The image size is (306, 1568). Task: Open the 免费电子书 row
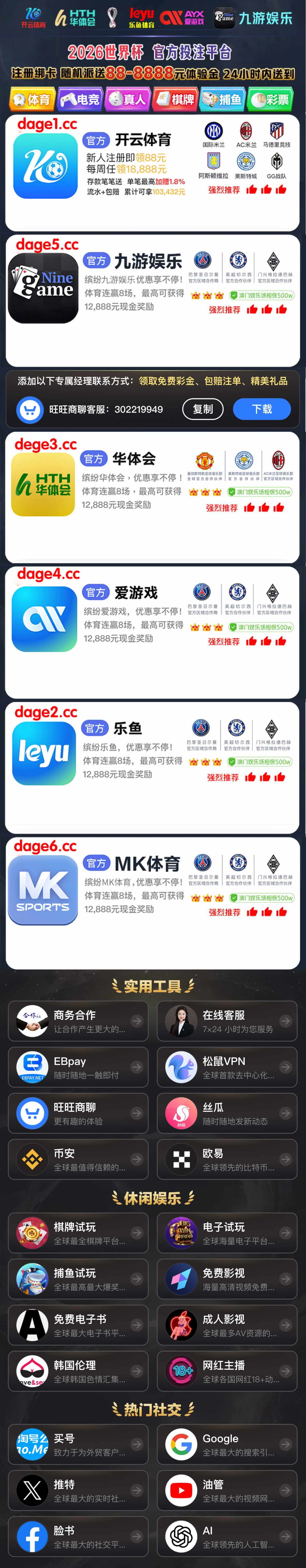pyautogui.click(x=78, y=1324)
